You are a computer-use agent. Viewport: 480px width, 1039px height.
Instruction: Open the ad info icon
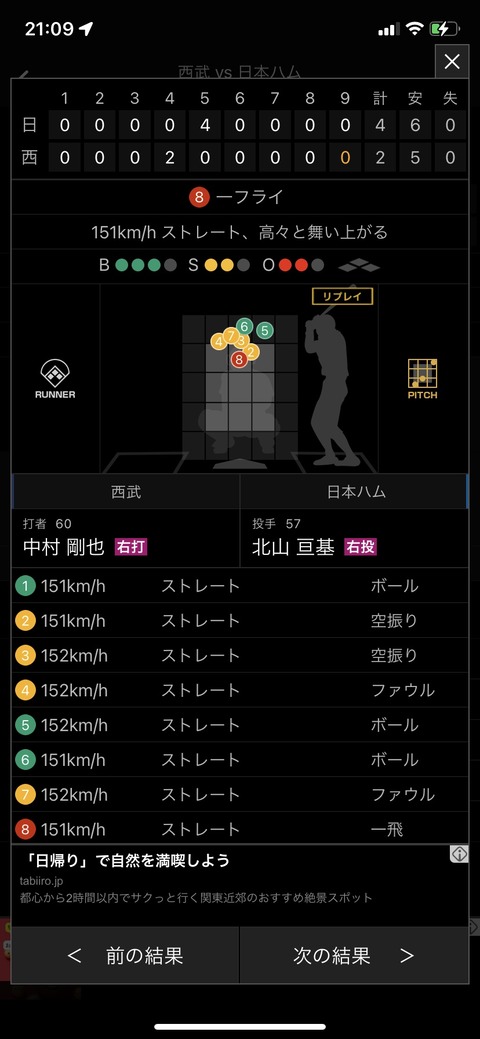tap(459, 855)
